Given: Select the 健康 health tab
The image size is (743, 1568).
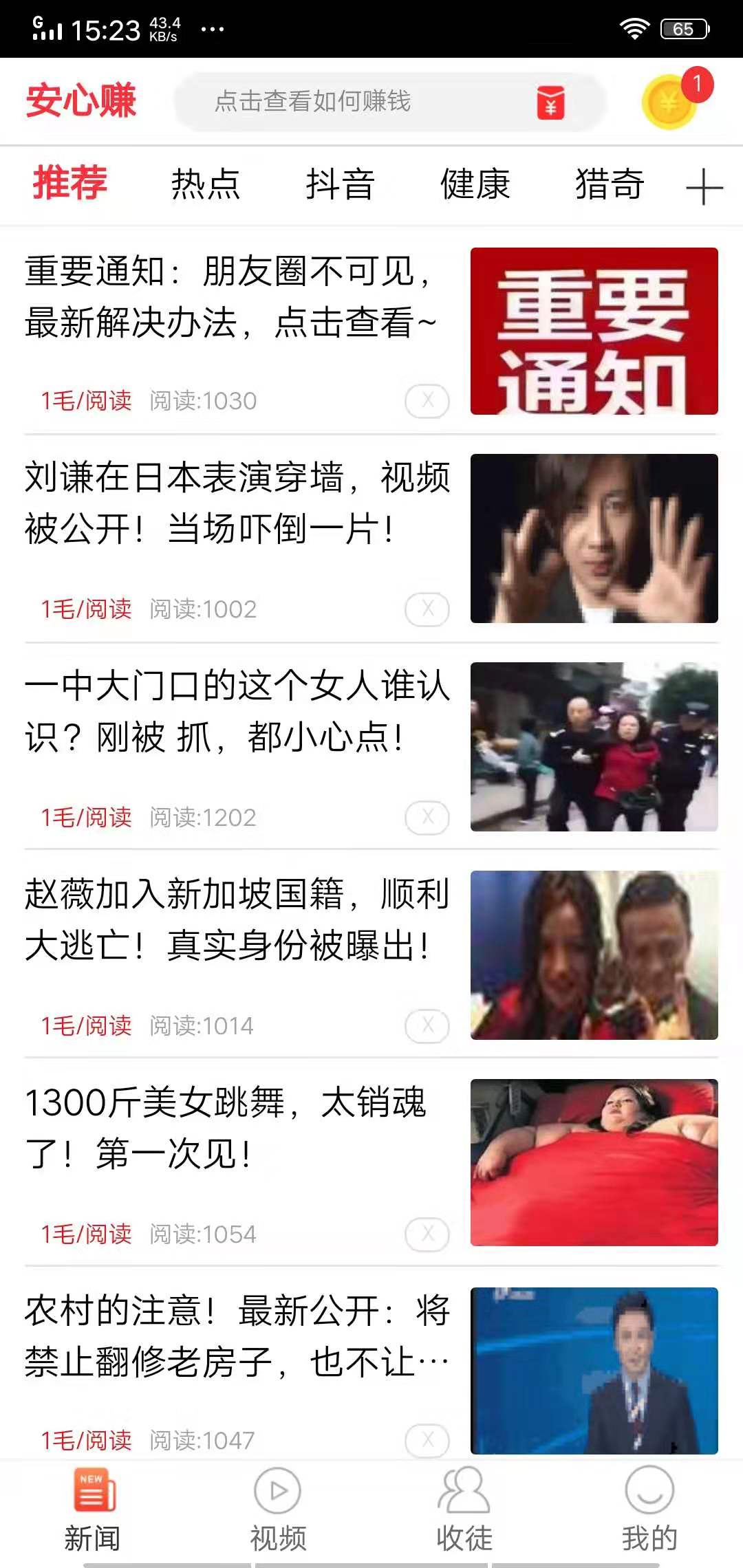Looking at the screenshot, I should pos(475,185).
